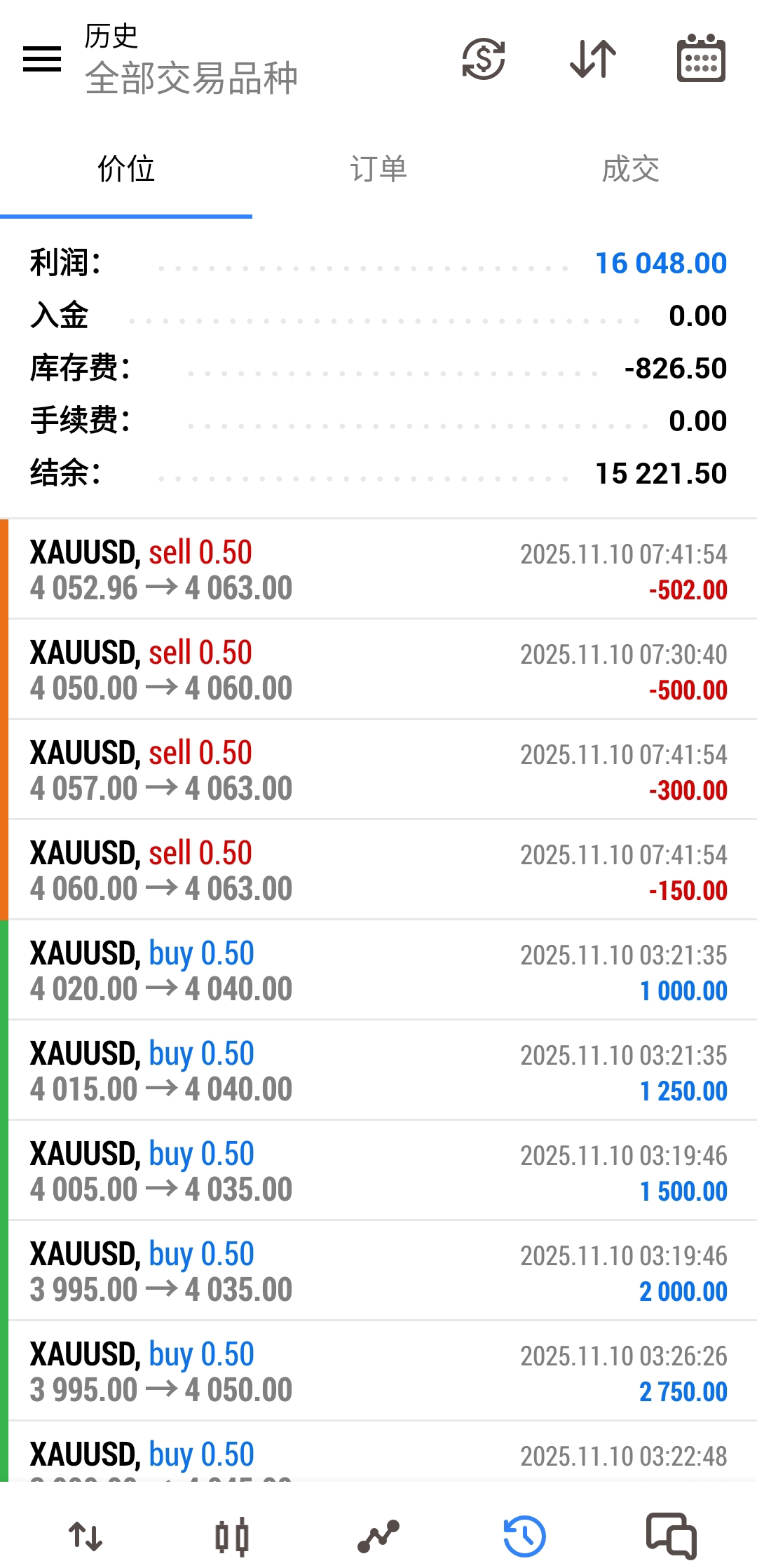
Task: Open the calendar date range picker
Action: click(x=701, y=59)
